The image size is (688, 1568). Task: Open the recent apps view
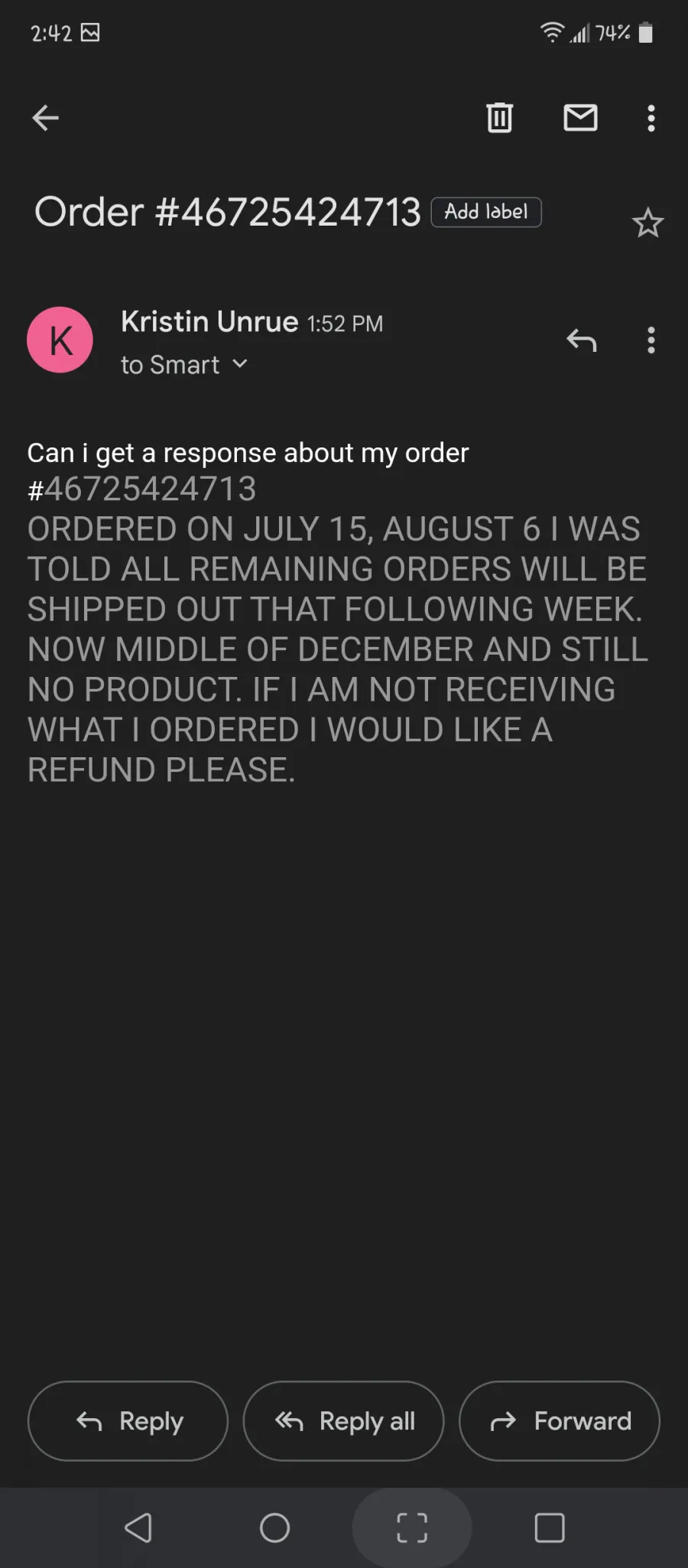[x=550, y=1528]
